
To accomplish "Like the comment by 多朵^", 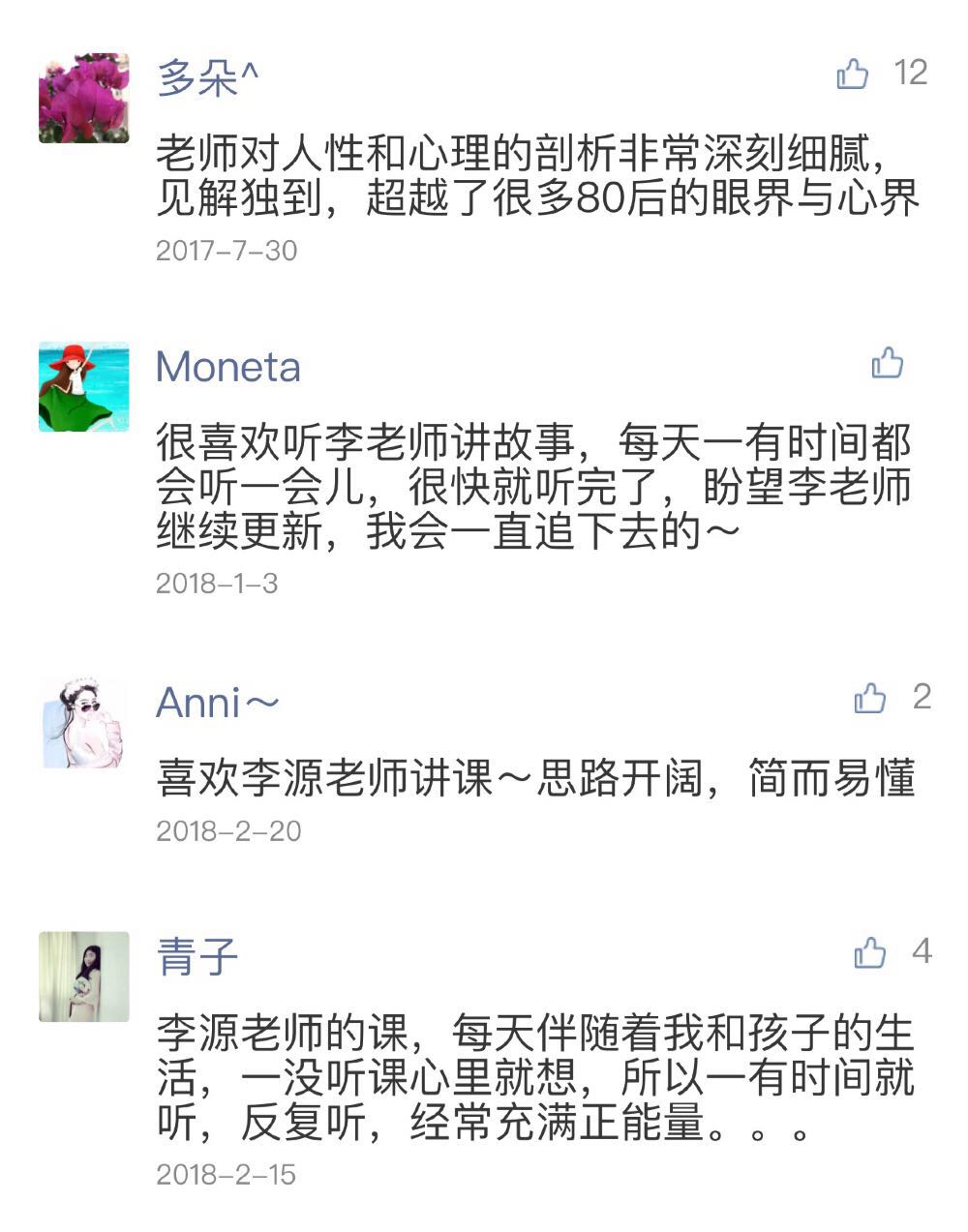I will [x=853, y=74].
